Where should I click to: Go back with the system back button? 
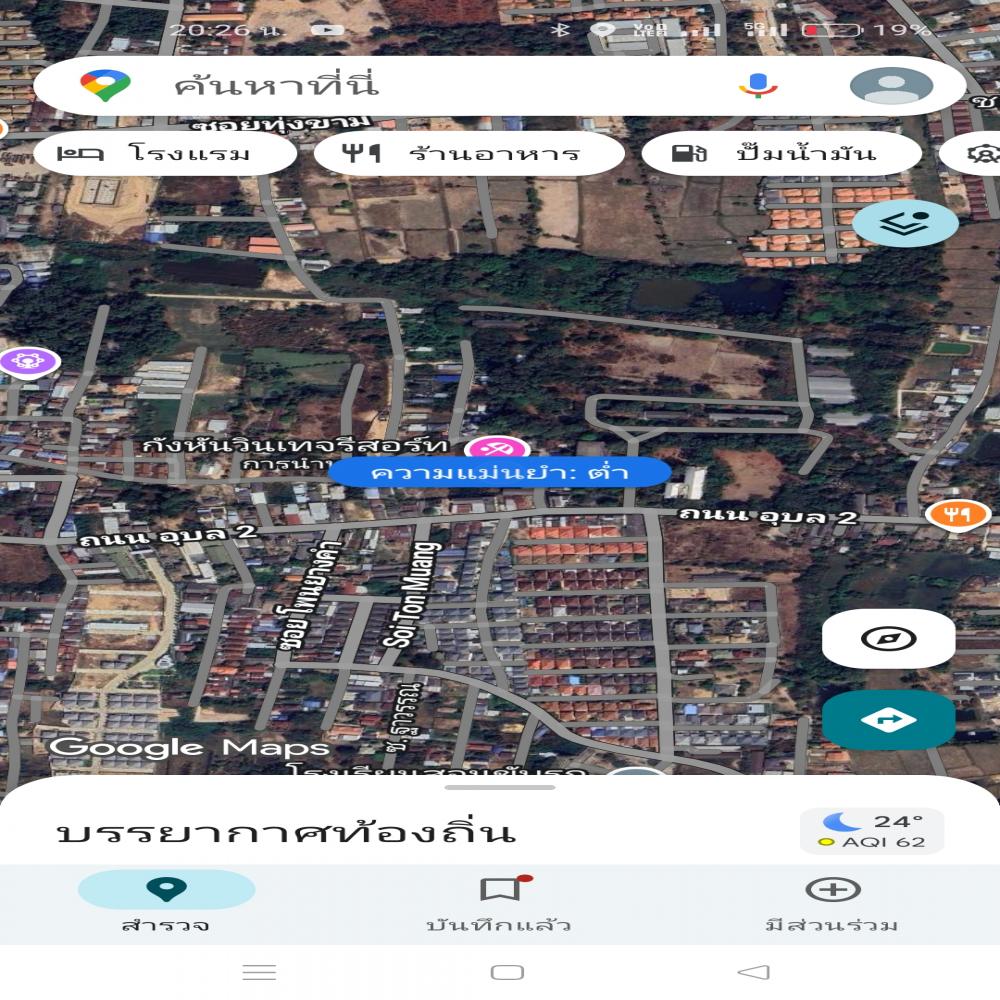753,972
